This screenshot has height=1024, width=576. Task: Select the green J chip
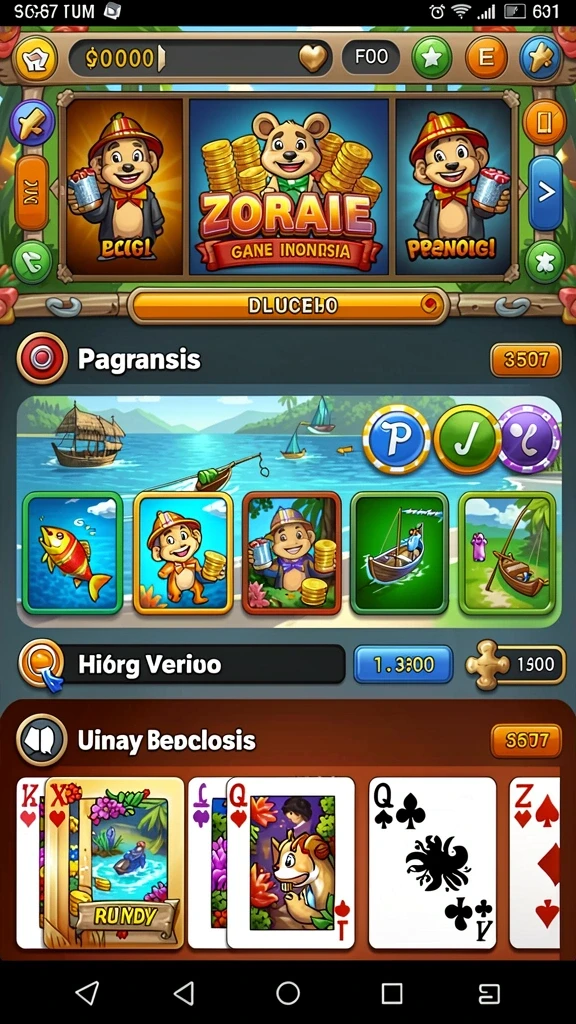pyautogui.click(x=466, y=439)
